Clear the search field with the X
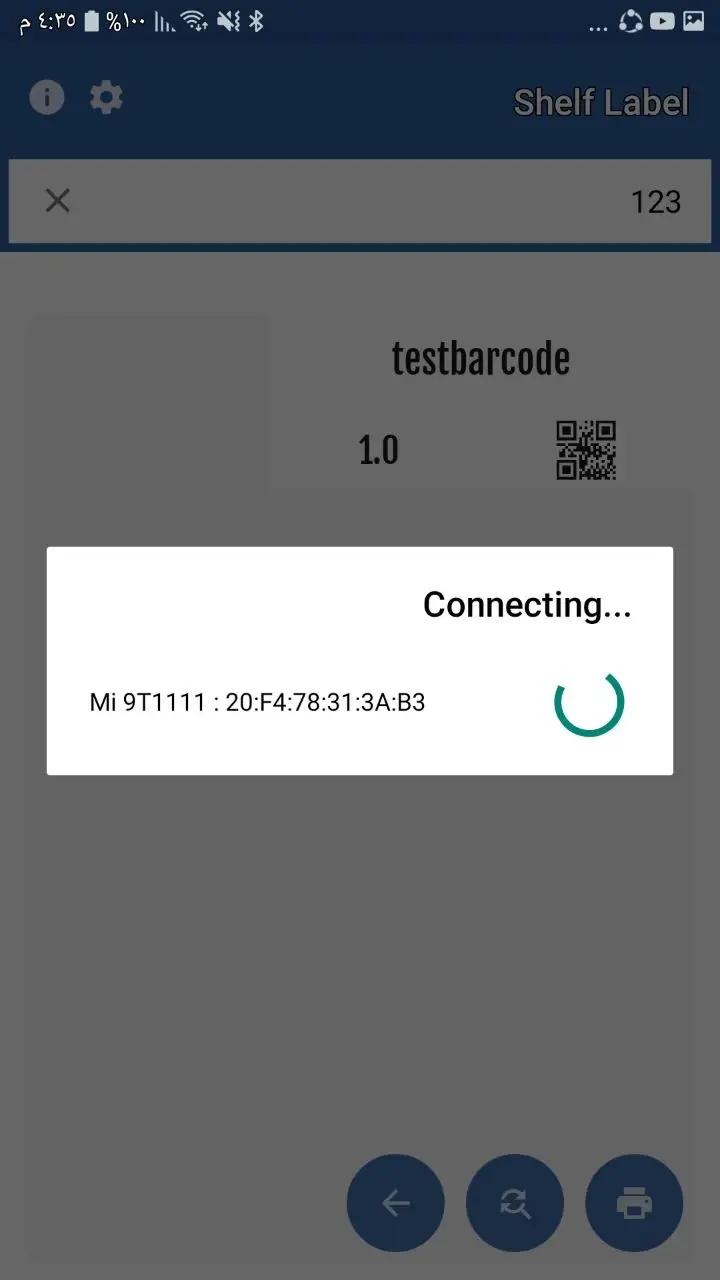The image size is (720, 1280). tap(58, 201)
